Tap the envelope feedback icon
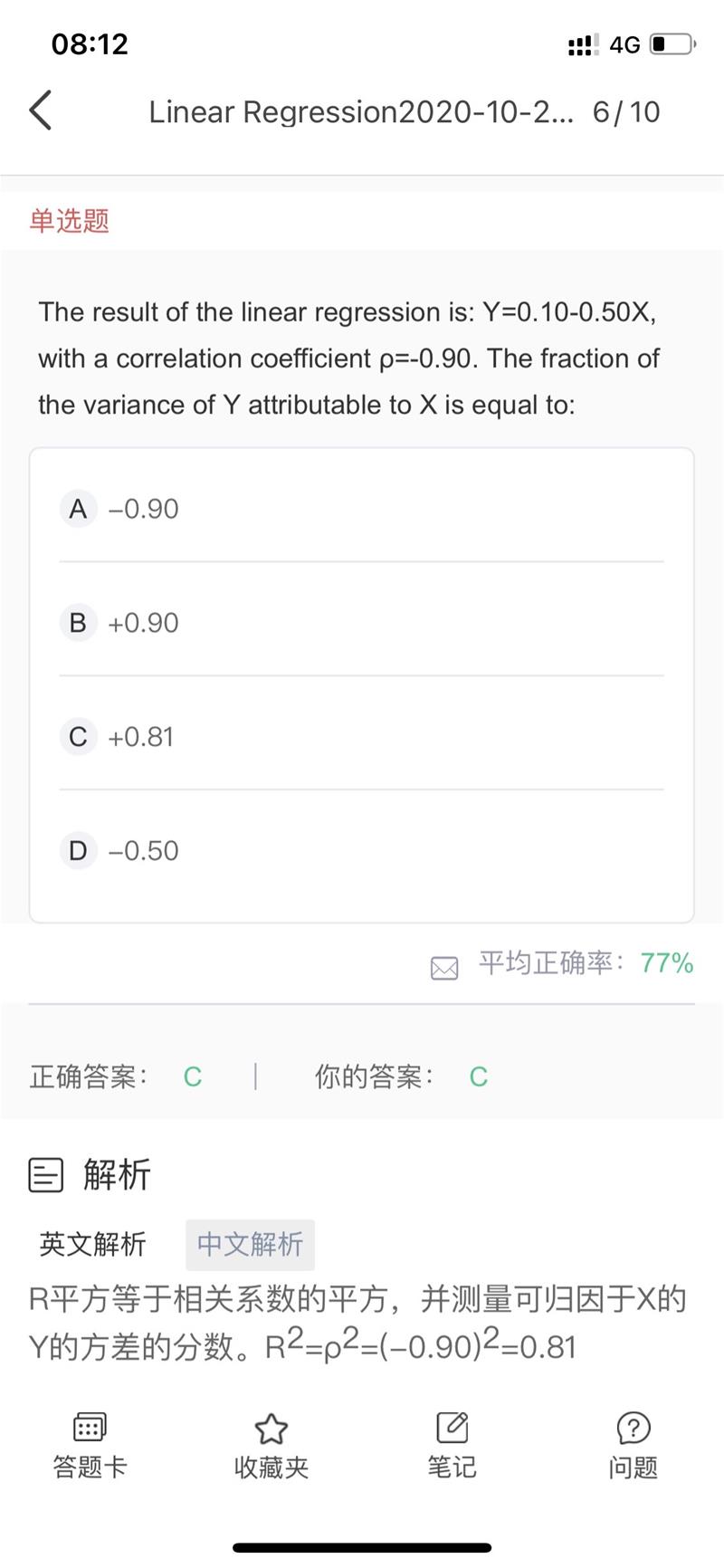The image size is (724, 1568). pyautogui.click(x=444, y=968)
